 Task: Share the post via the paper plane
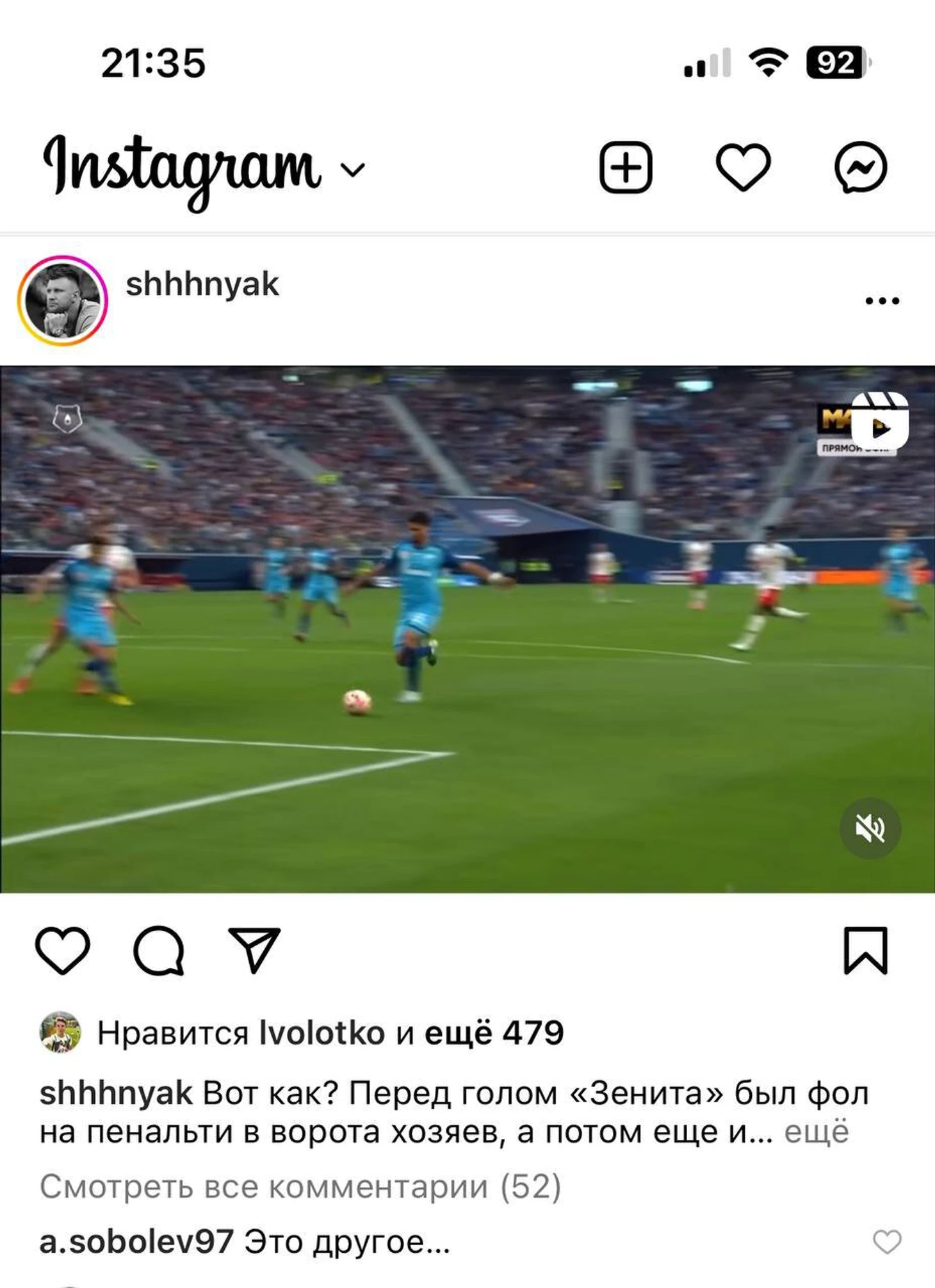tap(254, 951)
